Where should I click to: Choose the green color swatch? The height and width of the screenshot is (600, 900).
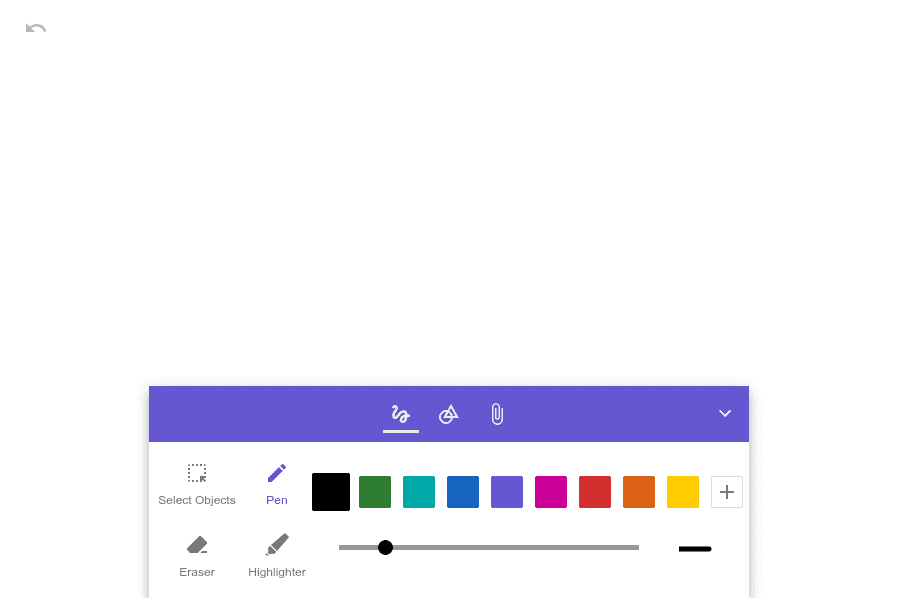pyautogui.click(x=375, y=492)
